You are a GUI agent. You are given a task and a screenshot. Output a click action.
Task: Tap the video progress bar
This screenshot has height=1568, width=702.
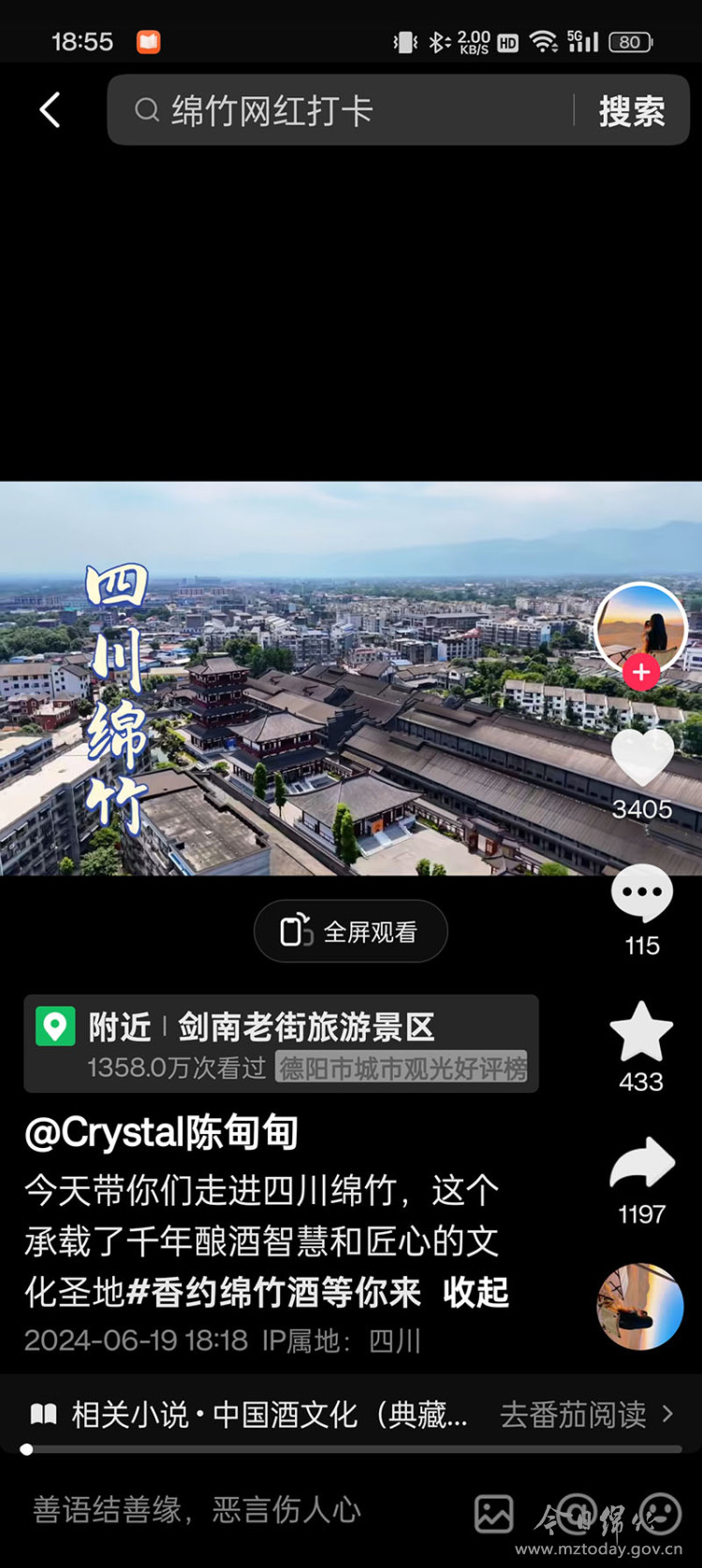point(351,1449)
